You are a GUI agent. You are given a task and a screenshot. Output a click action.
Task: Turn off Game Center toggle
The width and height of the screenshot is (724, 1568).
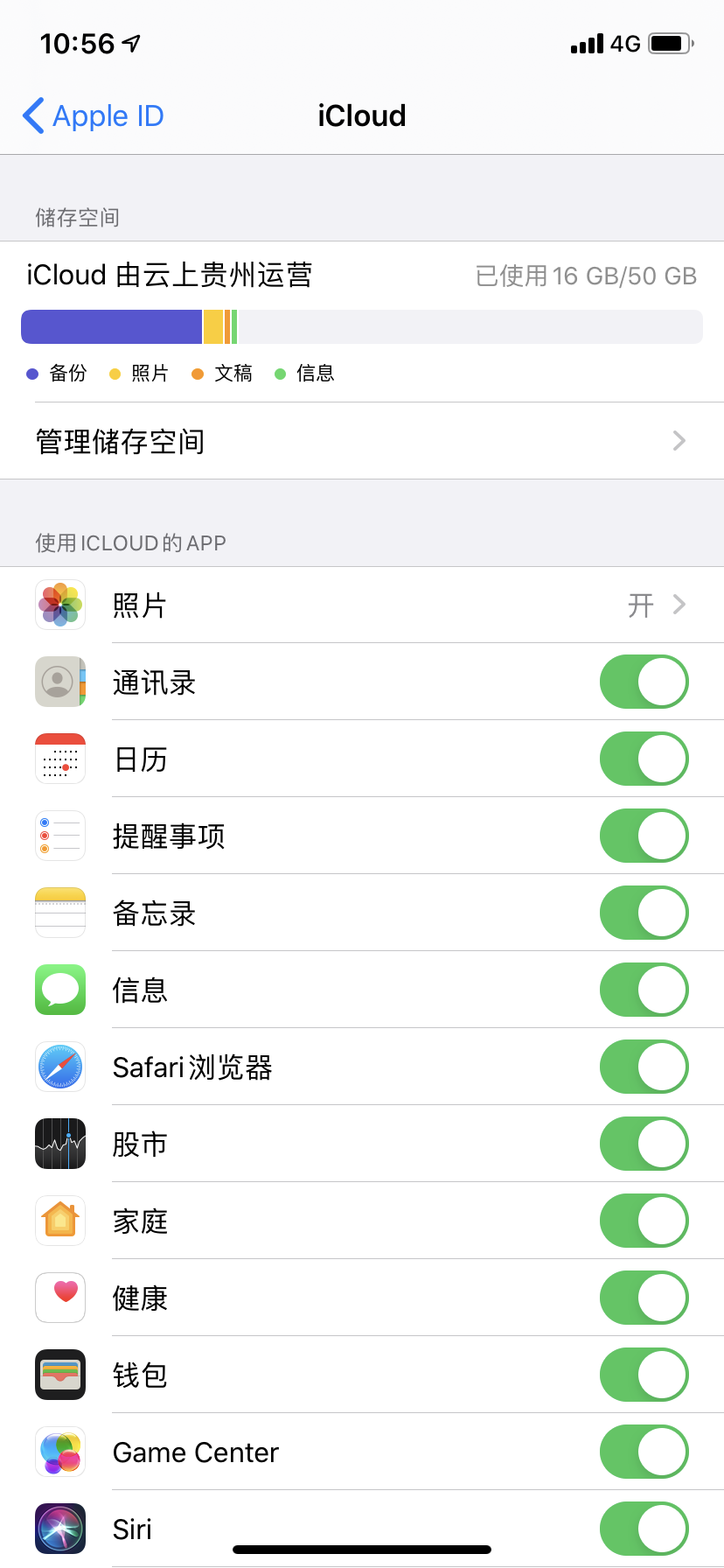click(x=644, y=1452)
